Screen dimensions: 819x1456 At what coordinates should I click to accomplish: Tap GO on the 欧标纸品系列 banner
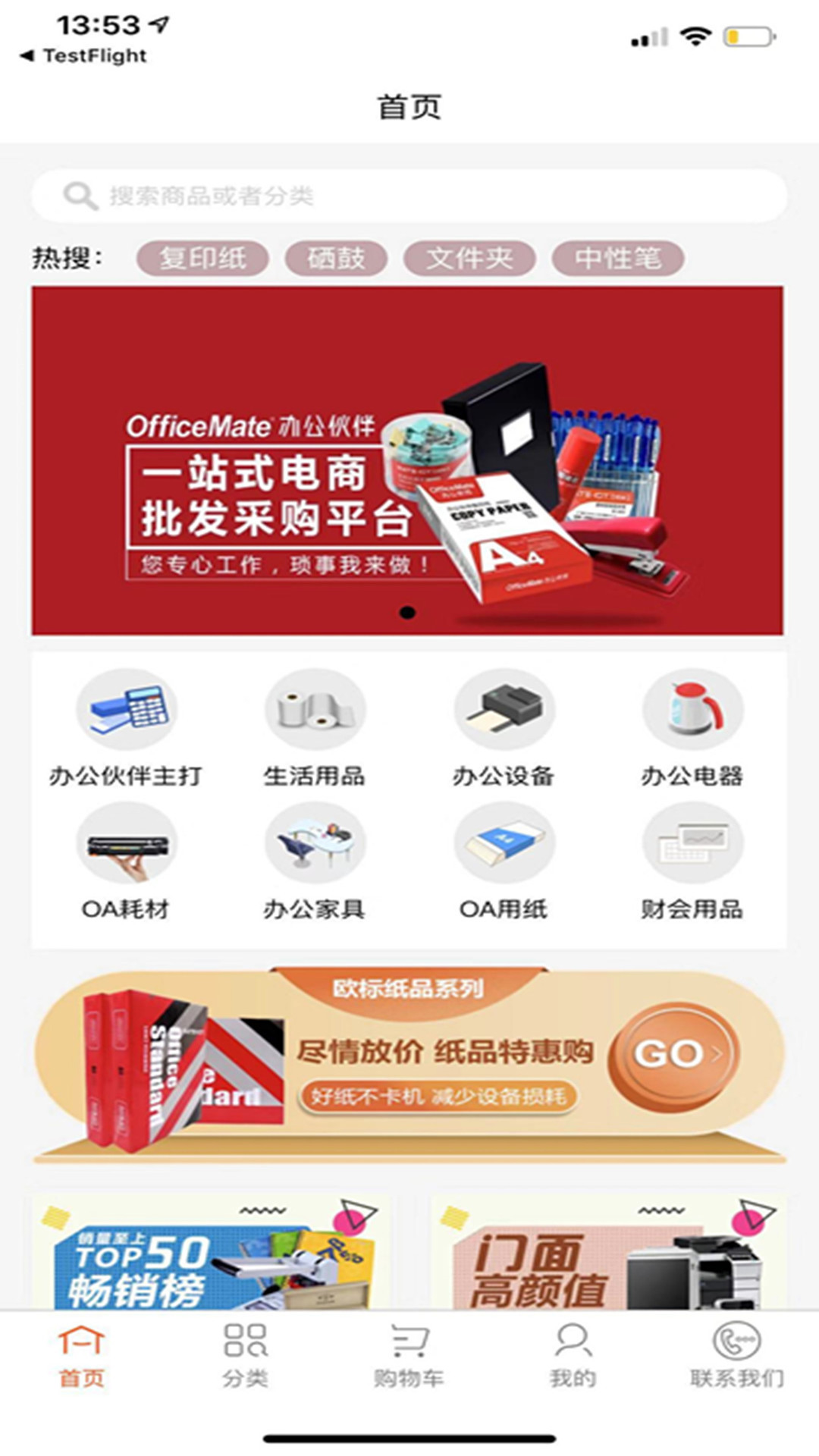[x=673, y=1053]
